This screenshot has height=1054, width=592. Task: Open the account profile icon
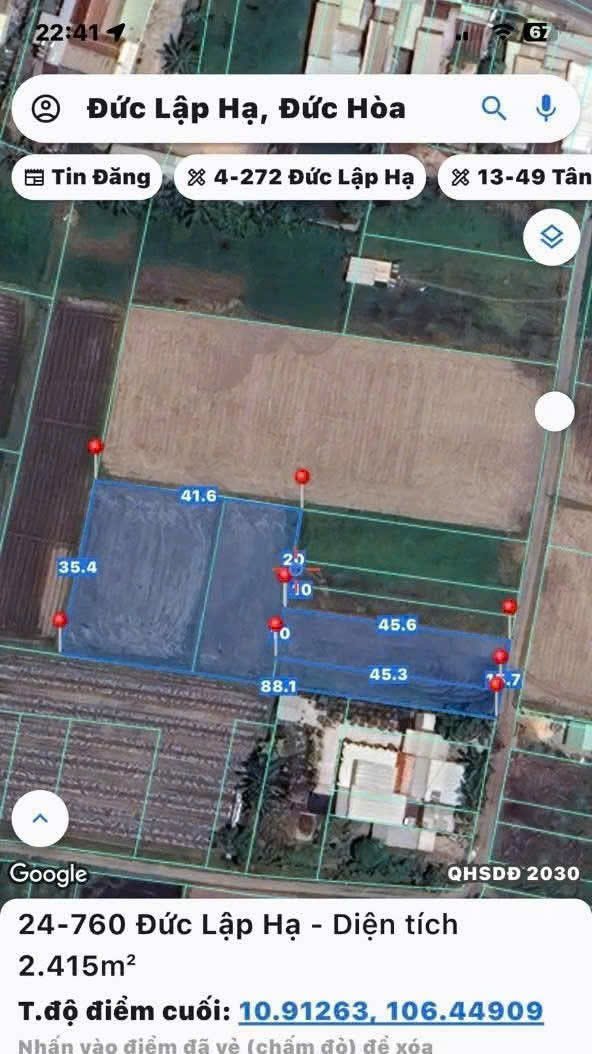tap(46, 108)
